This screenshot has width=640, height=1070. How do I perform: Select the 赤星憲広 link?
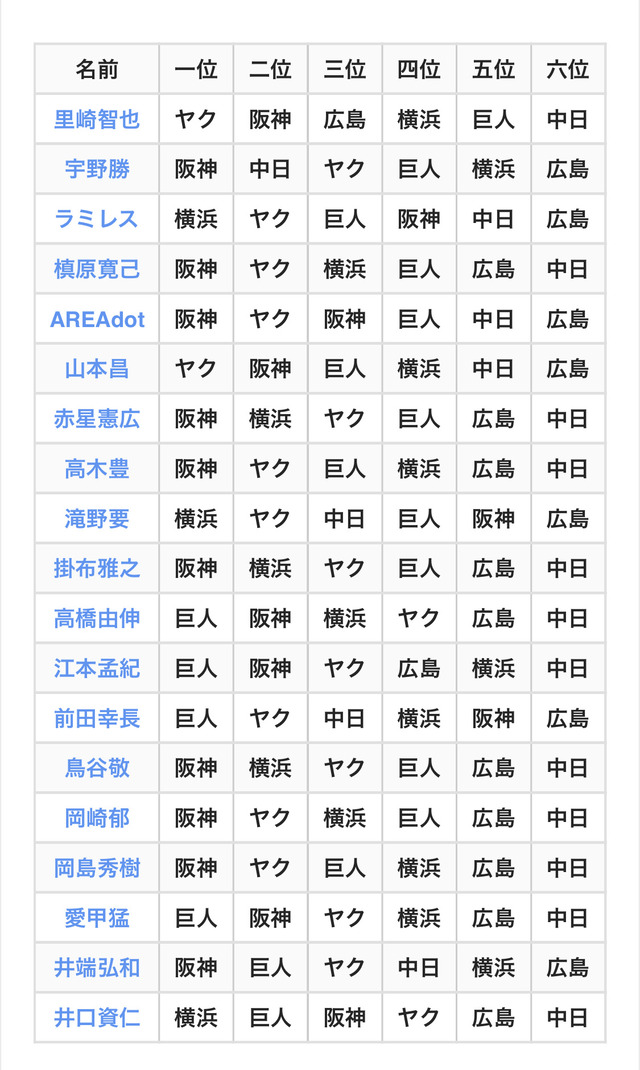[x=97, y=419]
